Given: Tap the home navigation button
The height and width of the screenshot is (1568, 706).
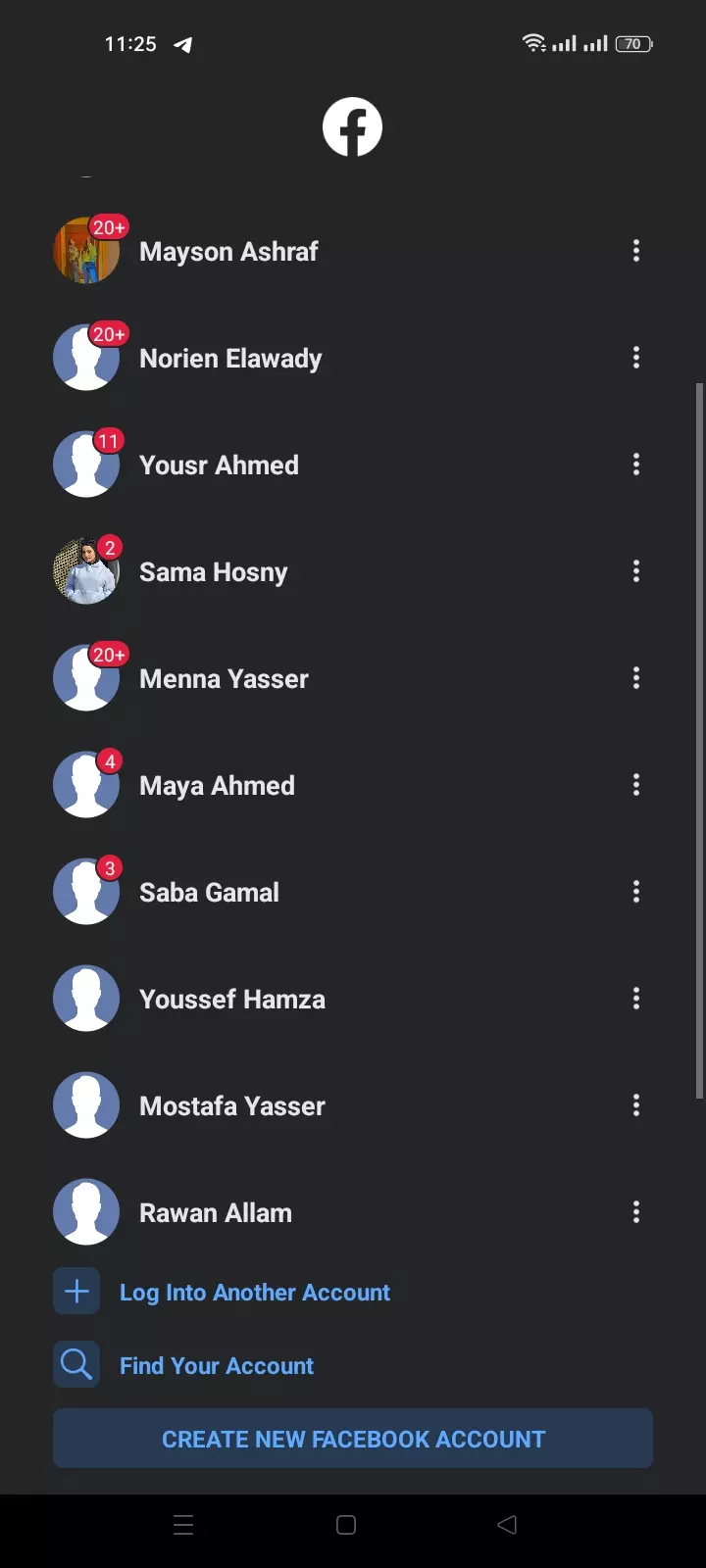Looking at the screenshot, I should click(345, 1524).
